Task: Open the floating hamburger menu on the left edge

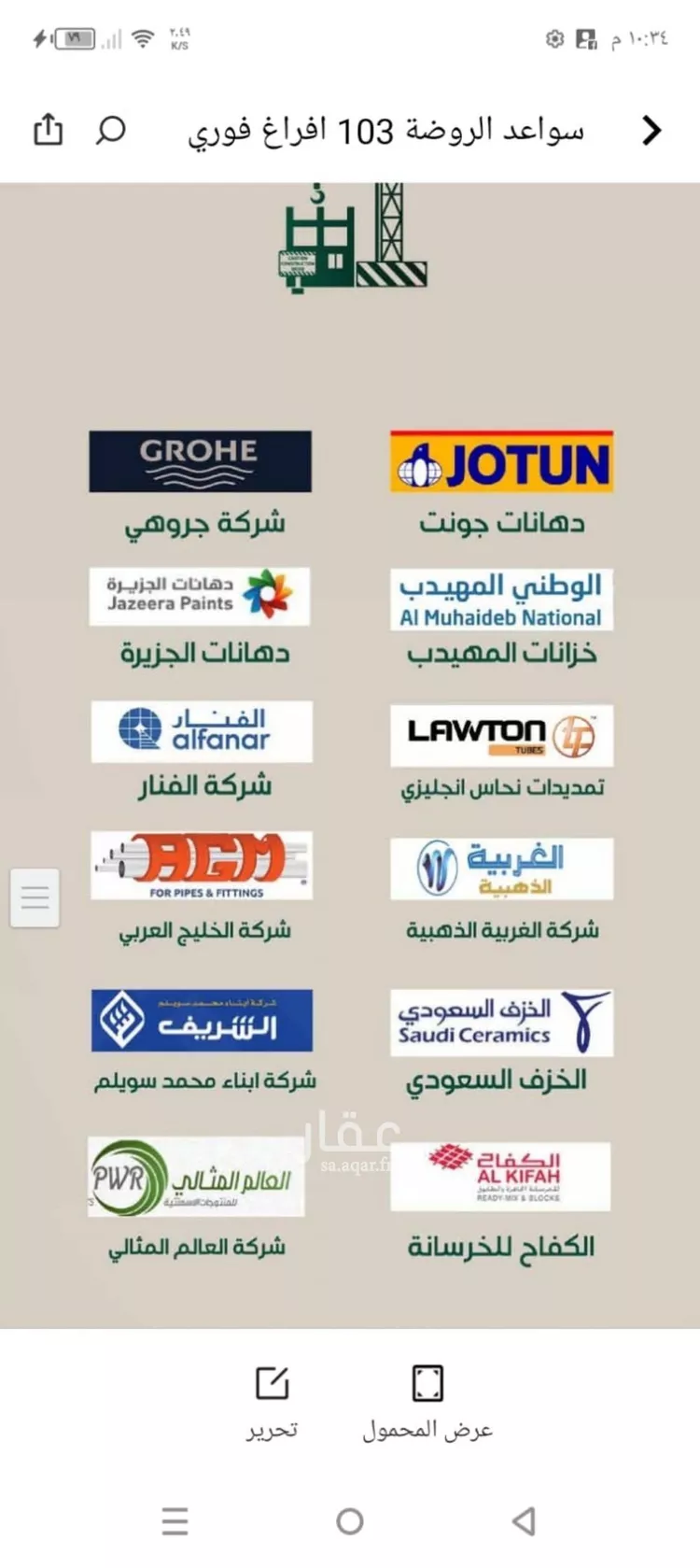Action: [35, 897]
